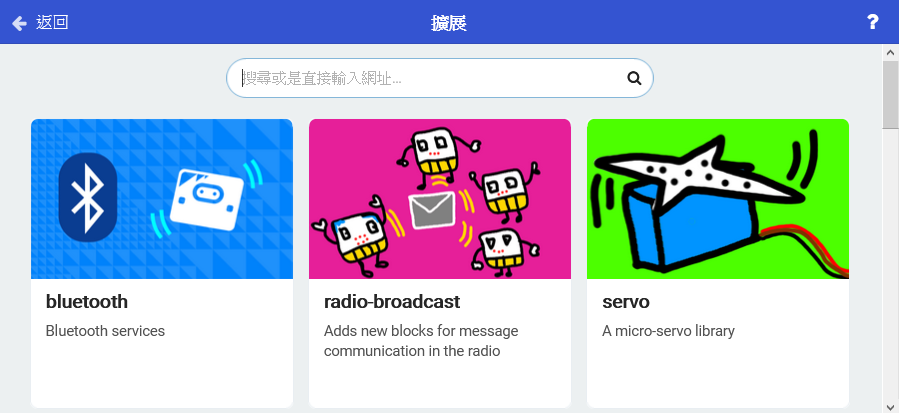Image resolution: width=899 pixels, height=413 pixels.
Task: Add the servo extension card
Action: pyautogui.click(x=718, y=262)
